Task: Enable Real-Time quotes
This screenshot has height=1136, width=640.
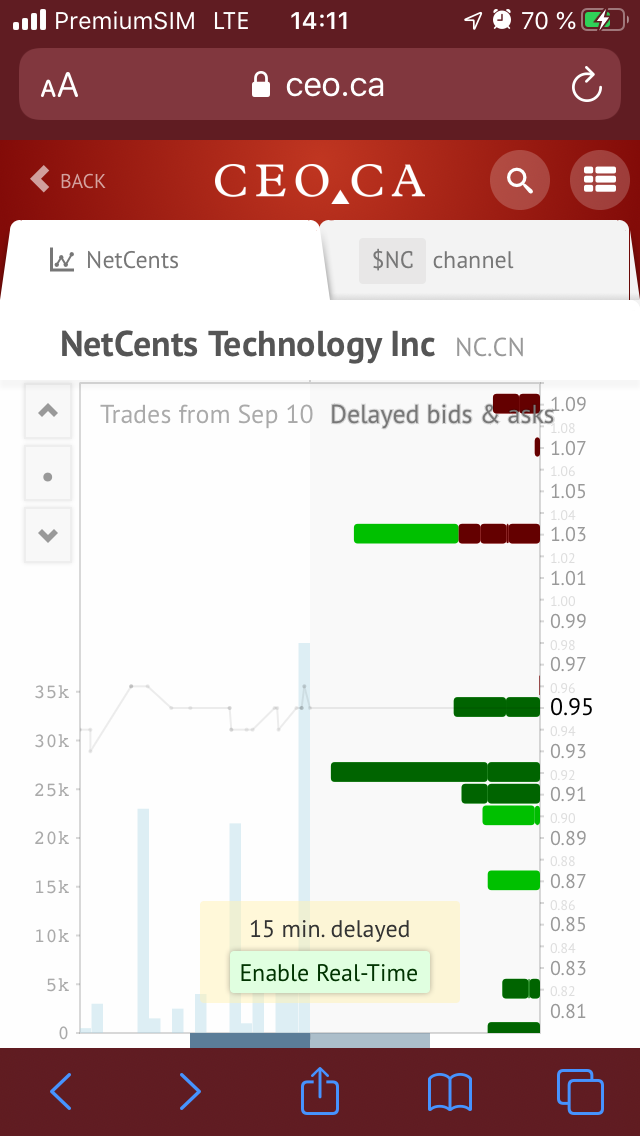Action: (329, 973)
